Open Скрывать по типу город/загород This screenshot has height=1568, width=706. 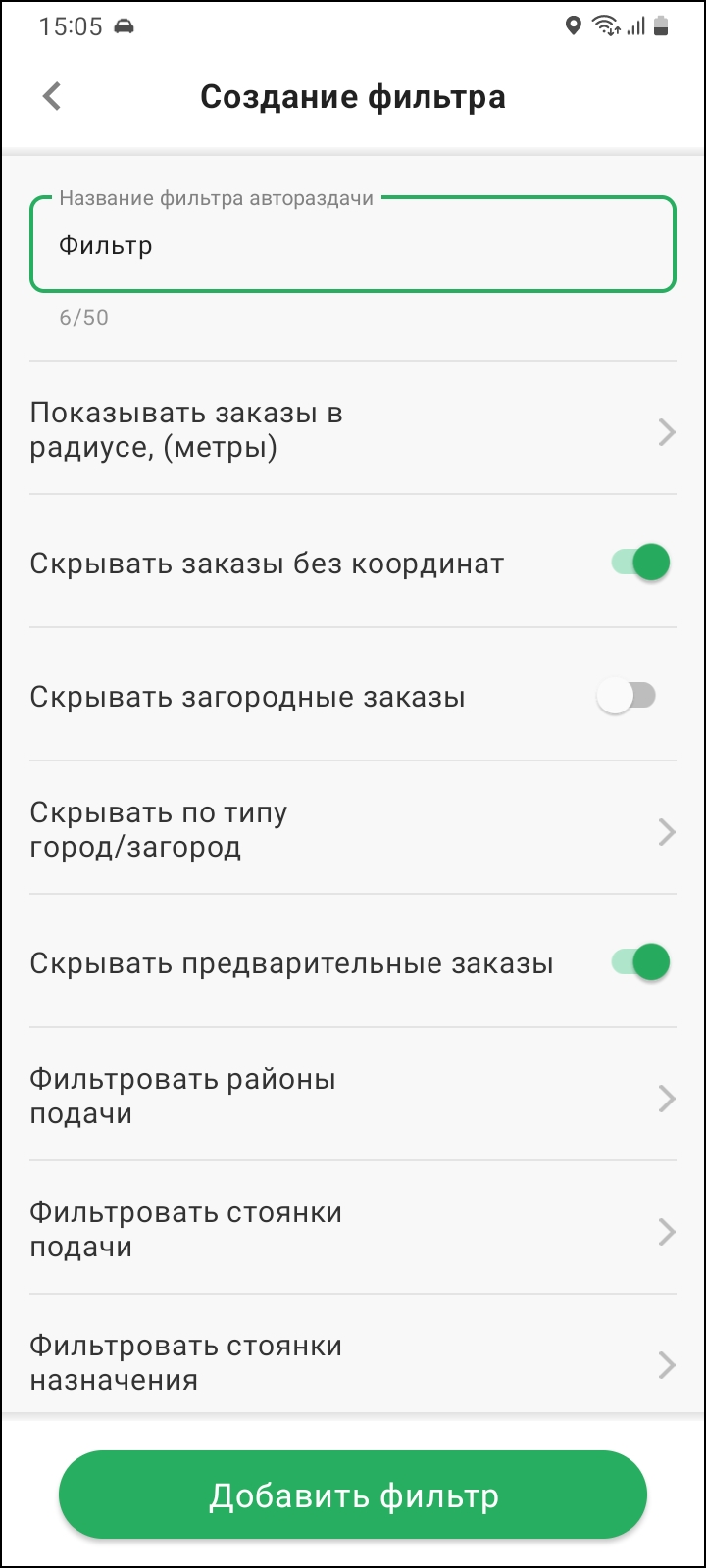[353, 830]
